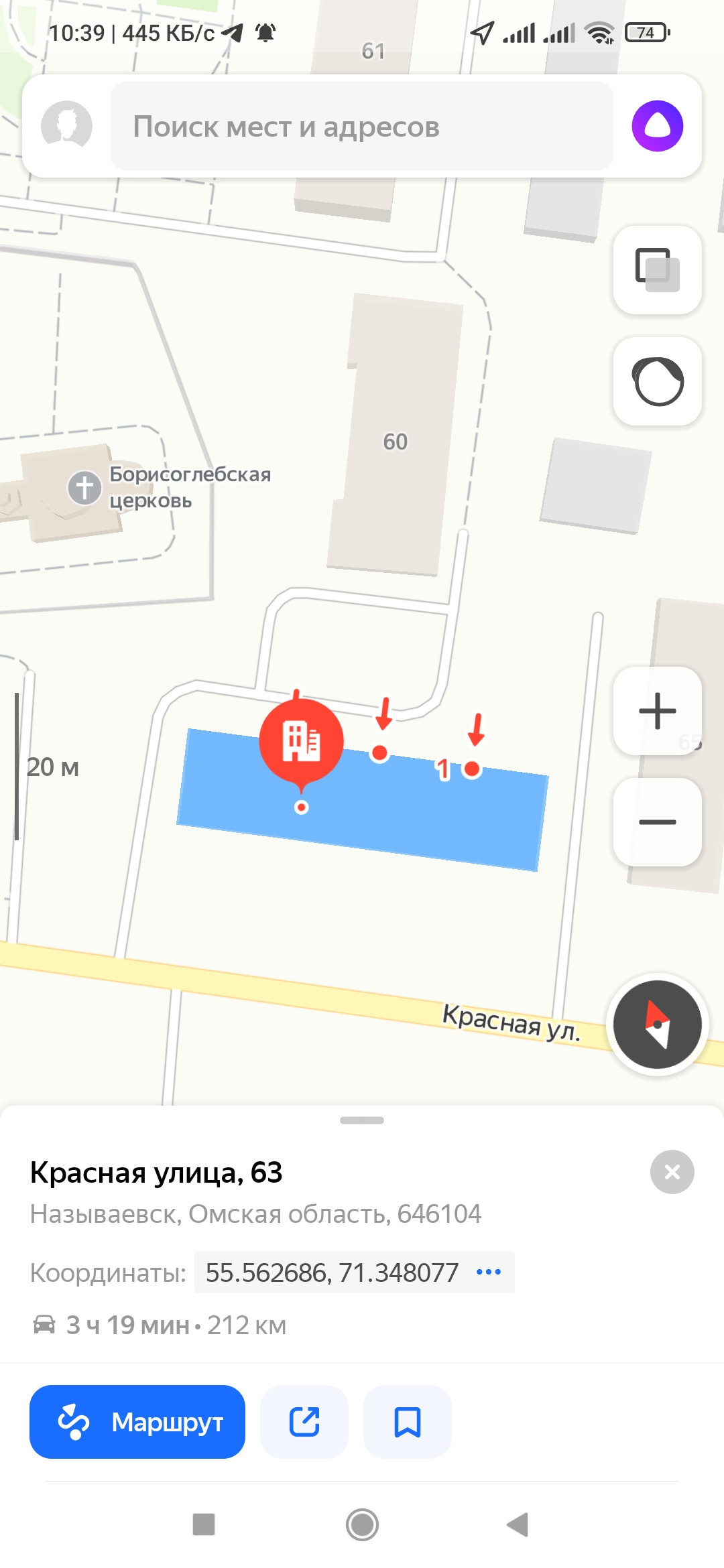The height and width of the screenshot is (1568, 724).
Task: Tap the entrance 1 marker on building
Action: (472, 769)
